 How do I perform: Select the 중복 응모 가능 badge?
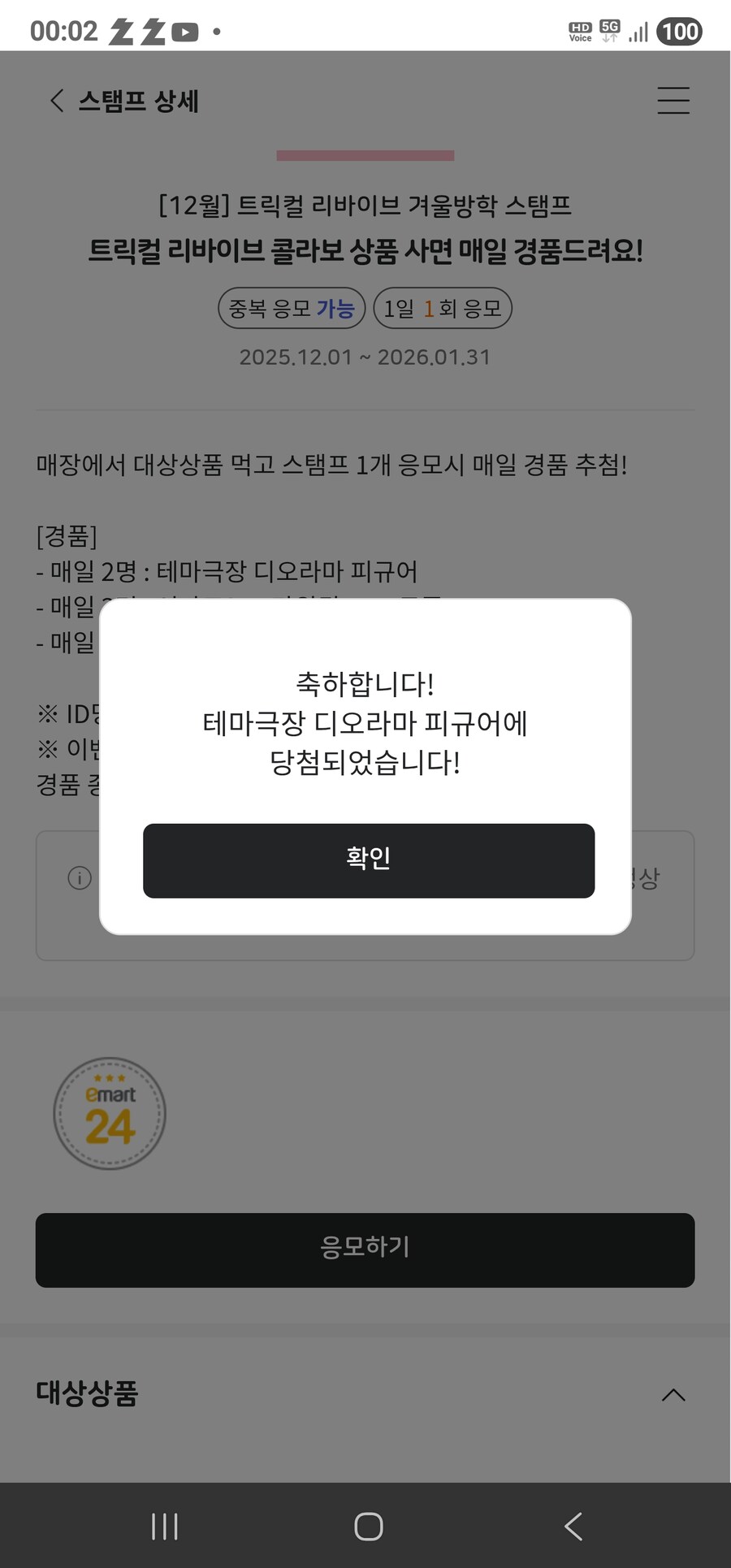click(291, 308)
